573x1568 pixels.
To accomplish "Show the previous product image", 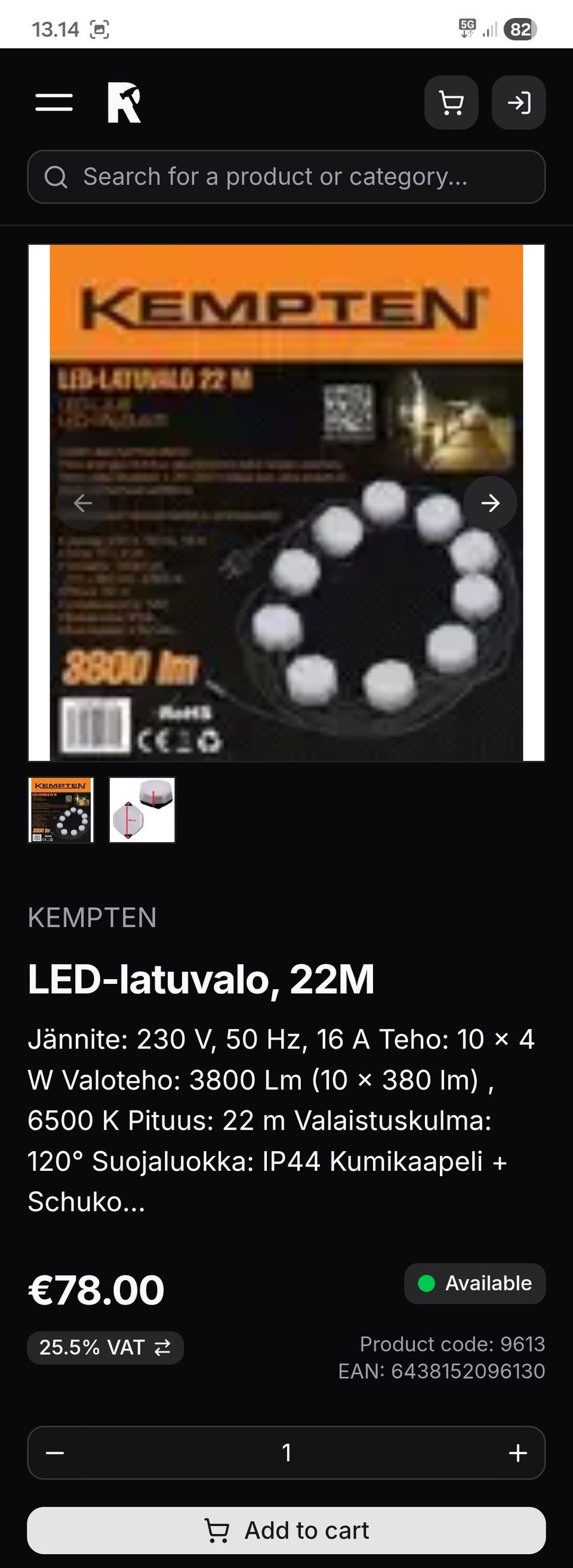I will [83, 503].
